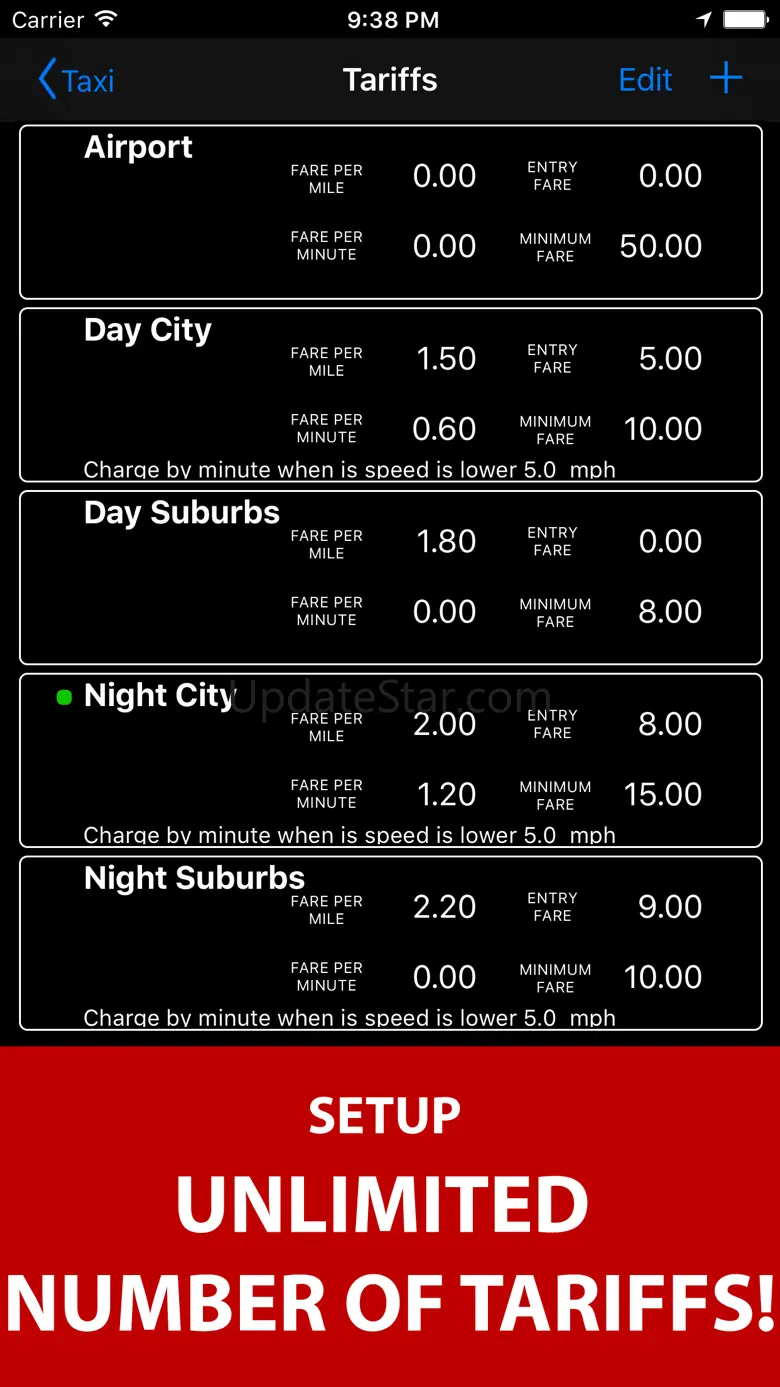The image size is (780, 1387).
Task: Go back to the Taxi screen
Action: [x=77, y=80]
